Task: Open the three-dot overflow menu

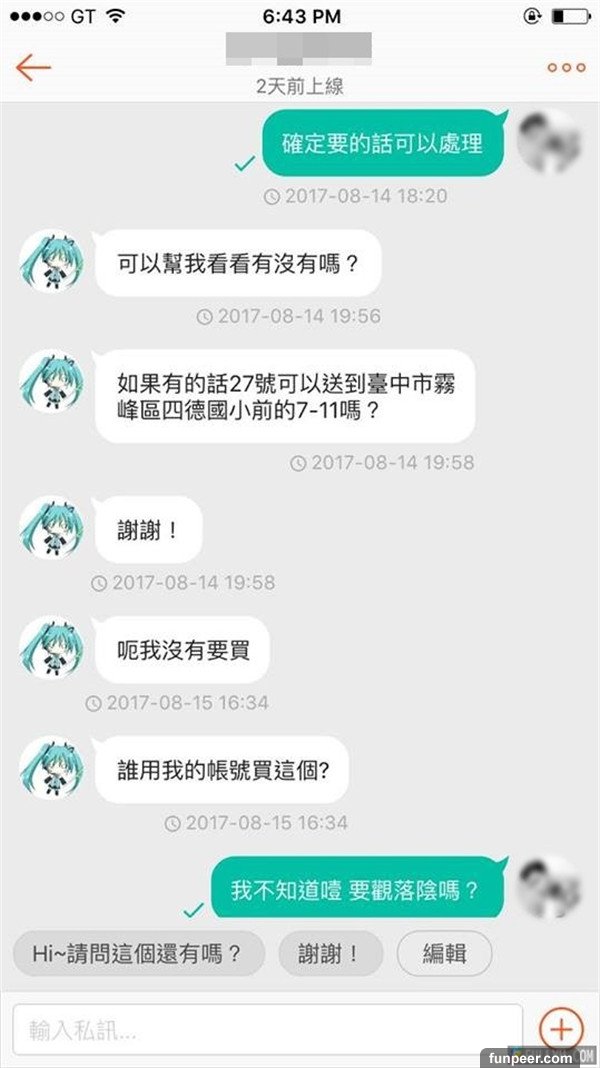Action: (x=566, y=67)
